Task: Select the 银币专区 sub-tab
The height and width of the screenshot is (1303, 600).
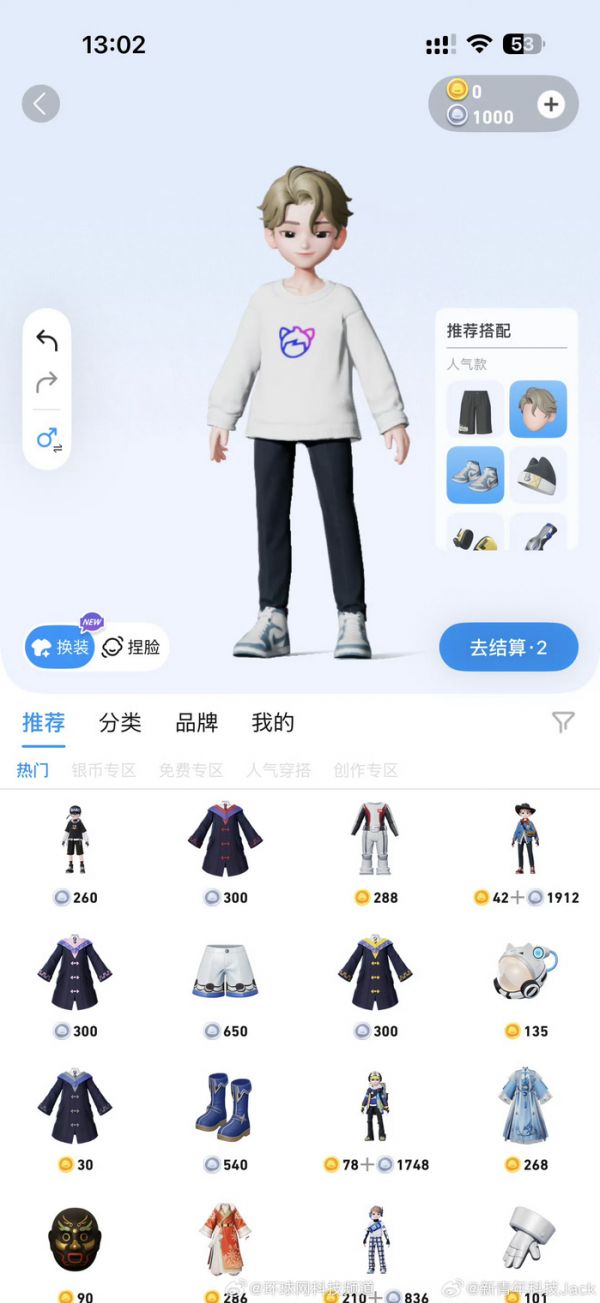Action: [x=103, y=770]
